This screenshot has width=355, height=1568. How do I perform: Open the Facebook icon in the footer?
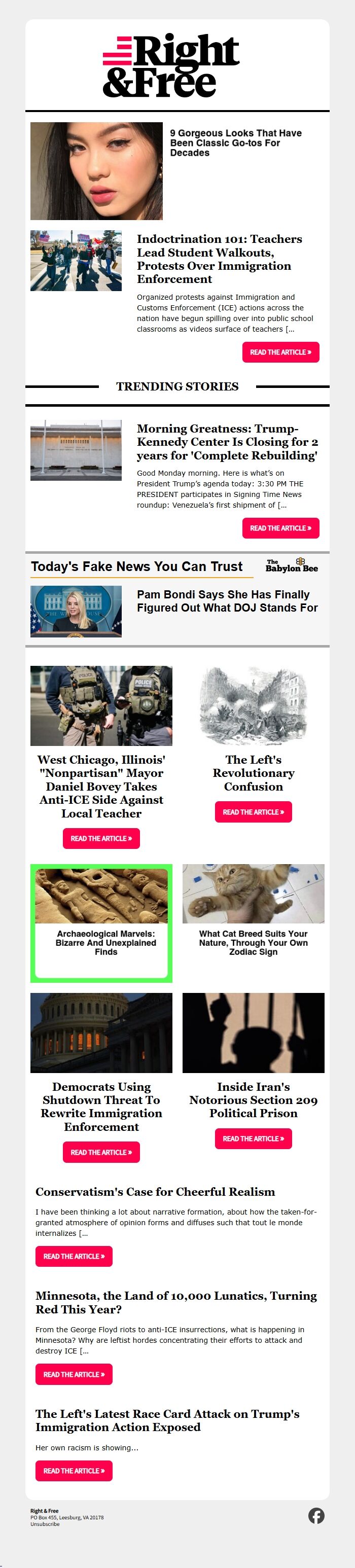pyautogui.click(x=316, y=1515)
